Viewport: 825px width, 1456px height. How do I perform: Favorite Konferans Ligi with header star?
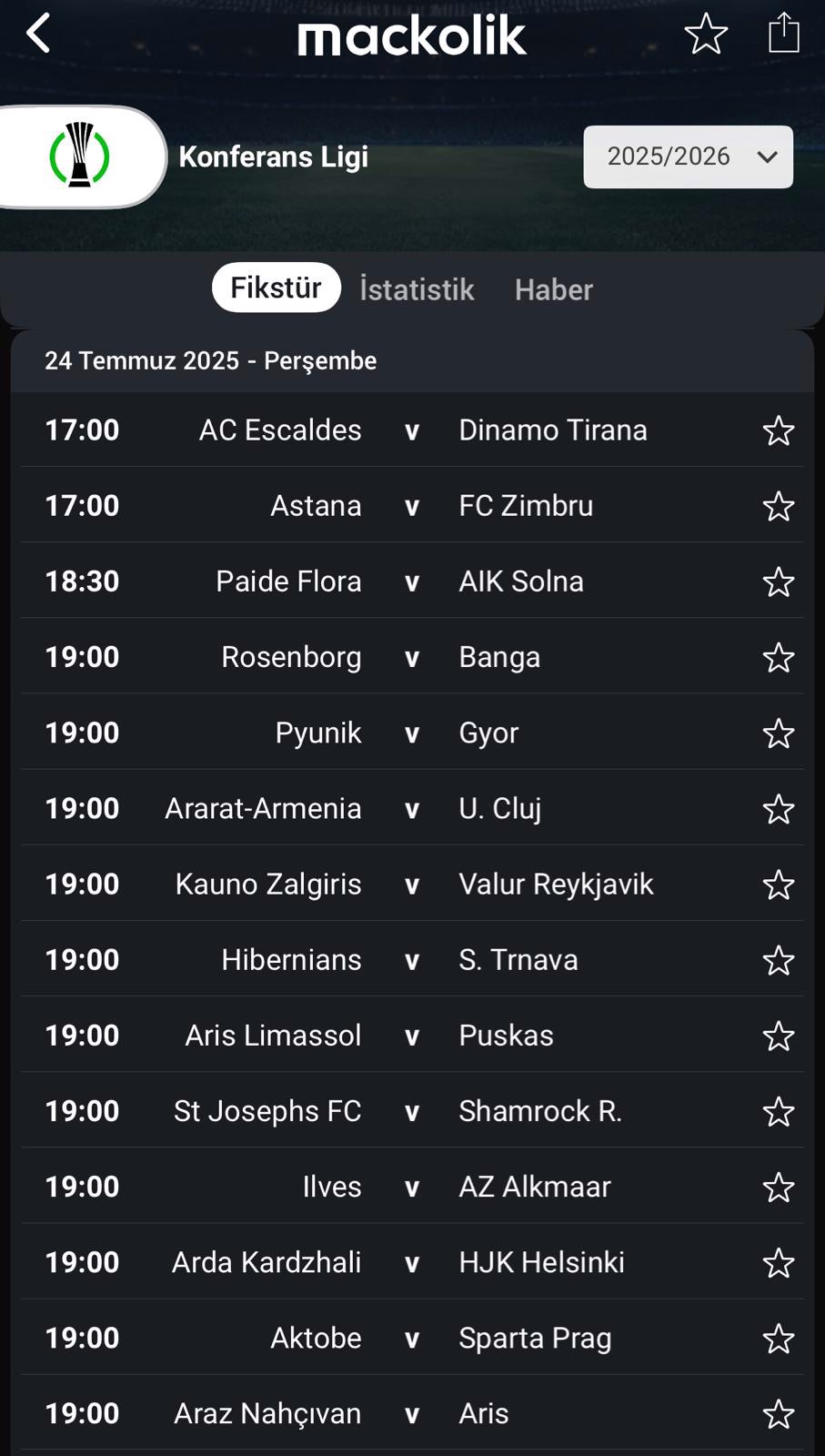706,35
